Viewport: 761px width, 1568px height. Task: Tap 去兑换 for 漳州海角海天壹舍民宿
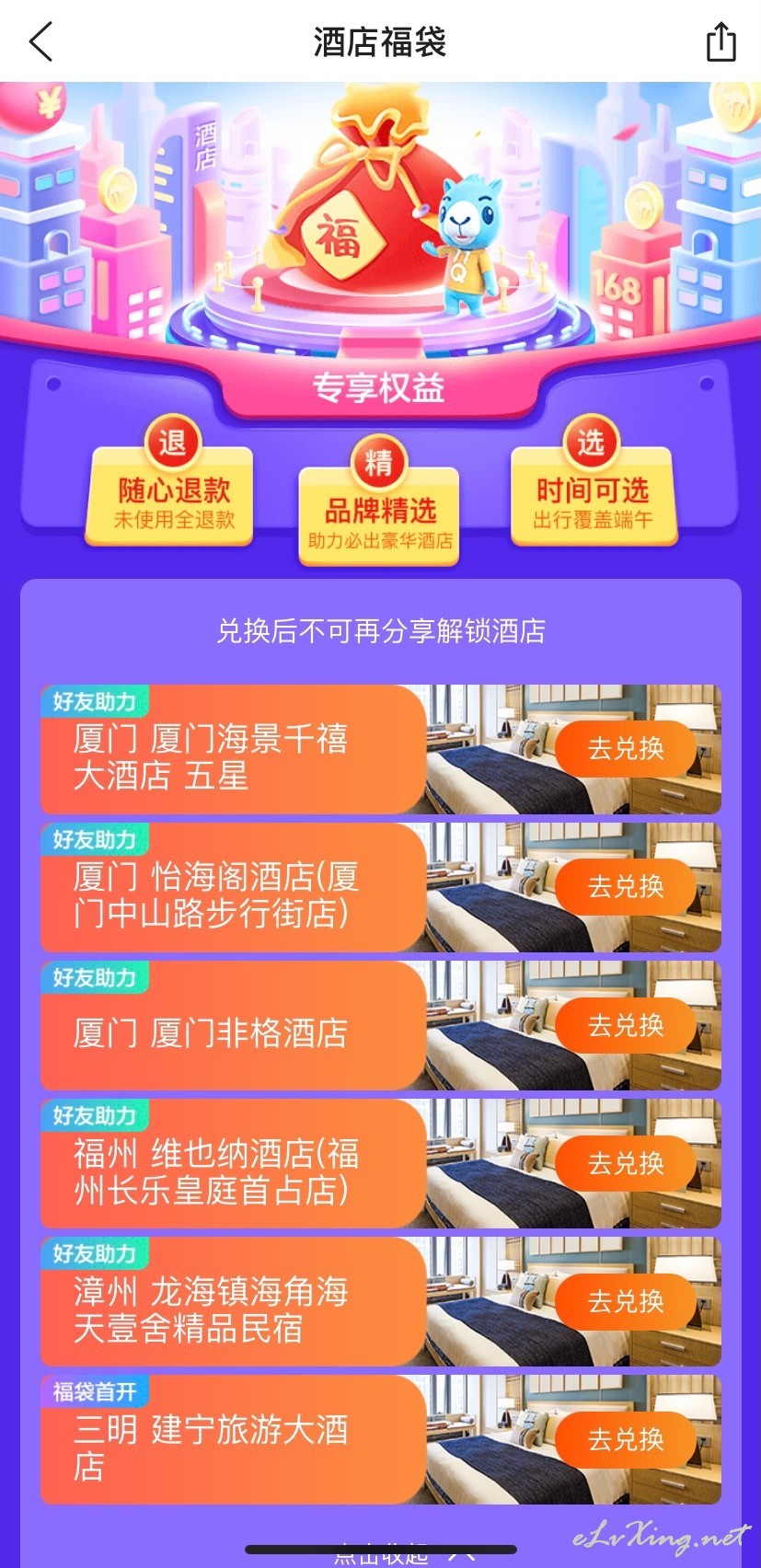(626, 1301)
